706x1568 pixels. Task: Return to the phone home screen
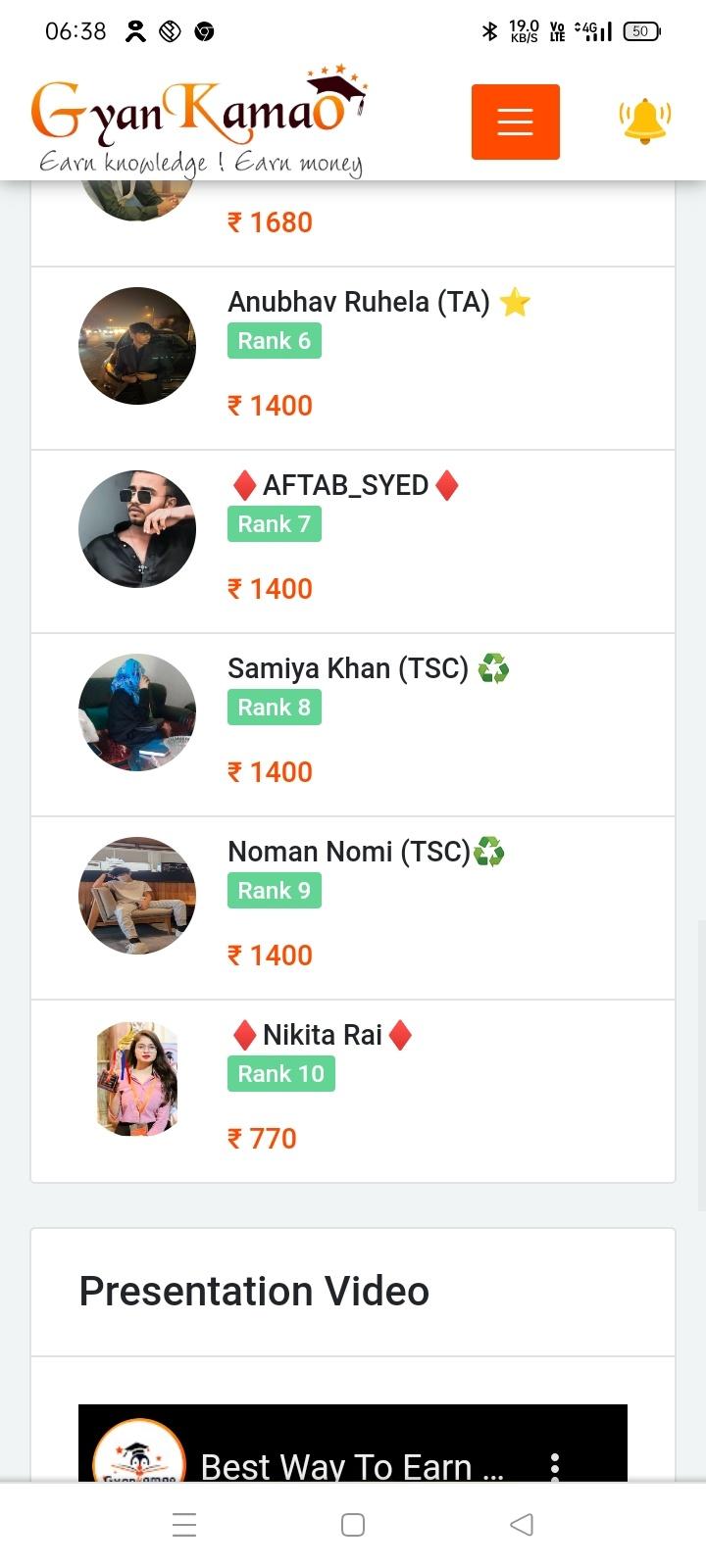(x=353, y=1524)
